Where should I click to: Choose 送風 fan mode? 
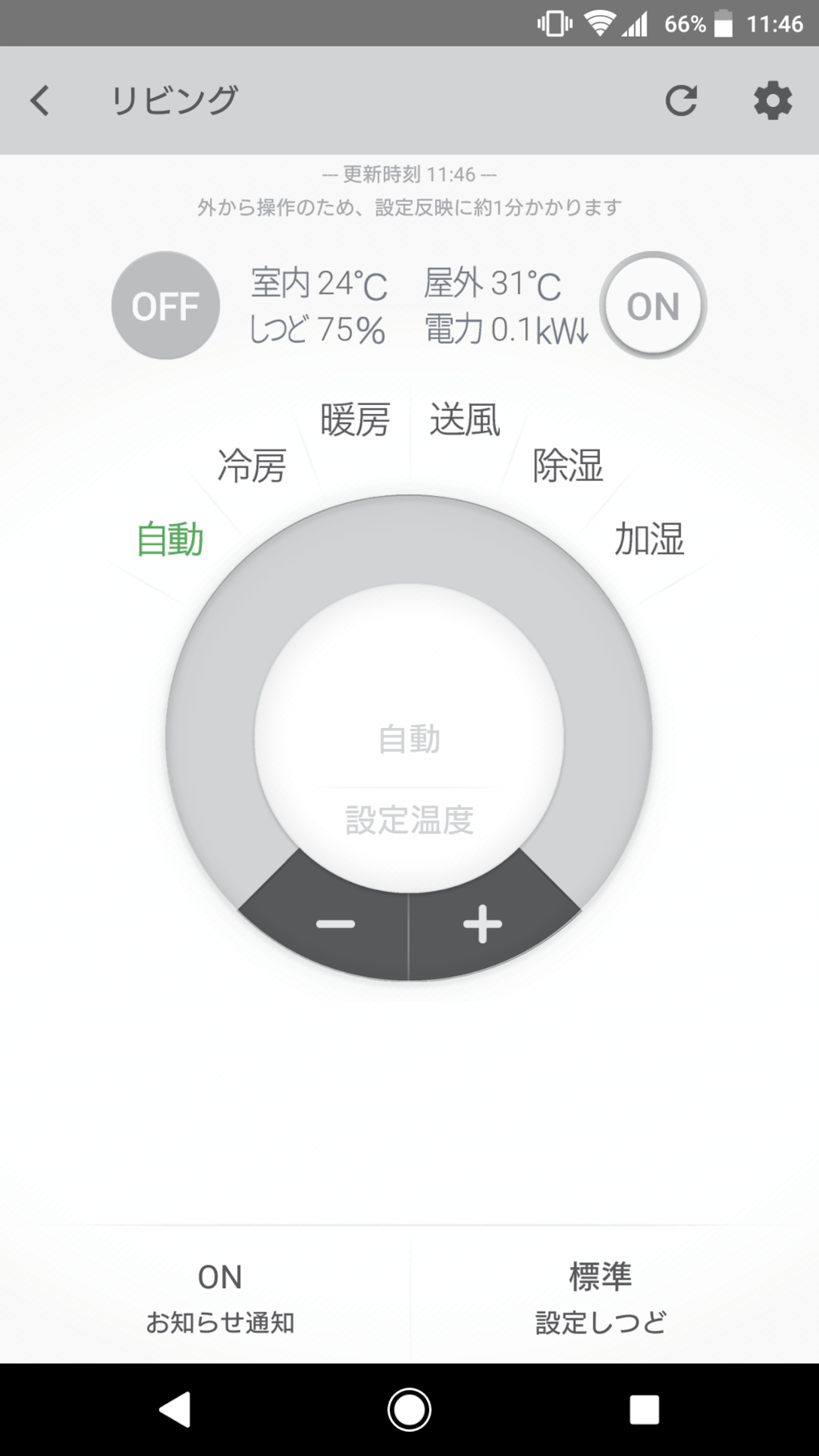[x=464, y=419]
